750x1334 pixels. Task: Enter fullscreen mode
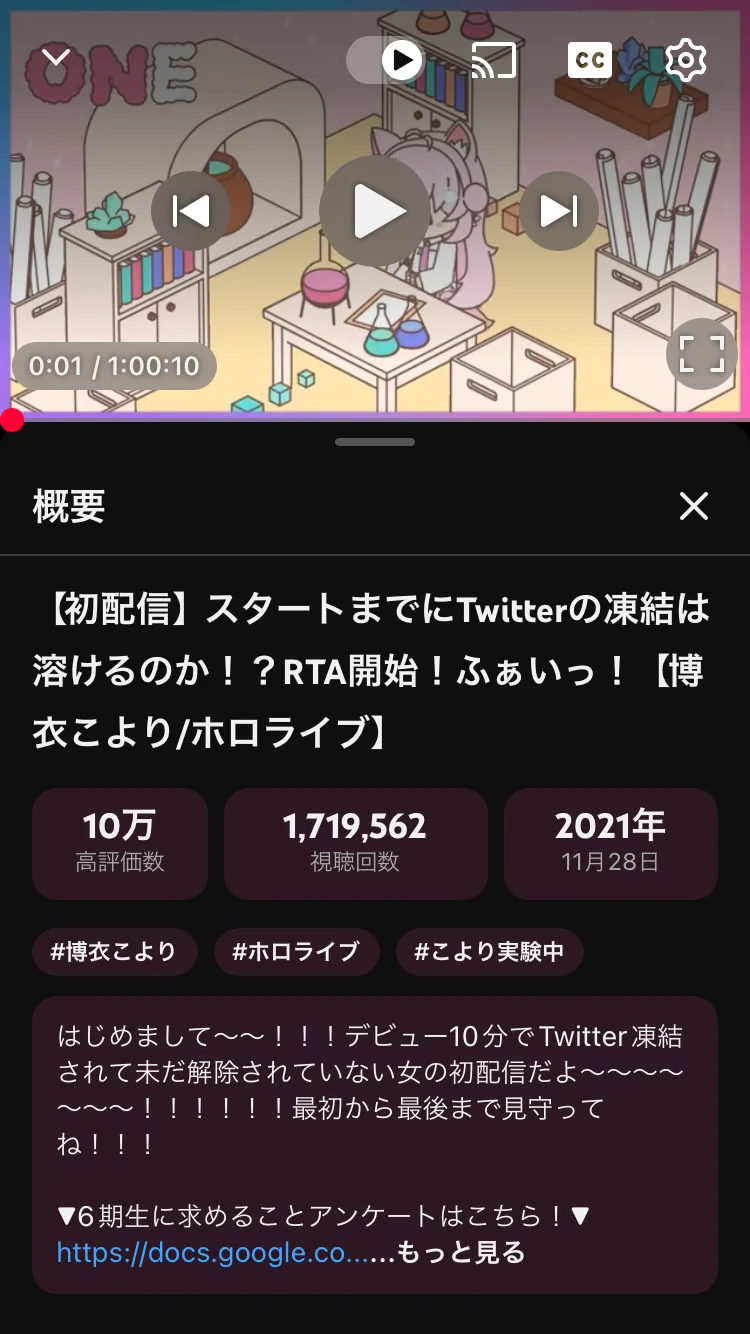click(x=701, y=354)
